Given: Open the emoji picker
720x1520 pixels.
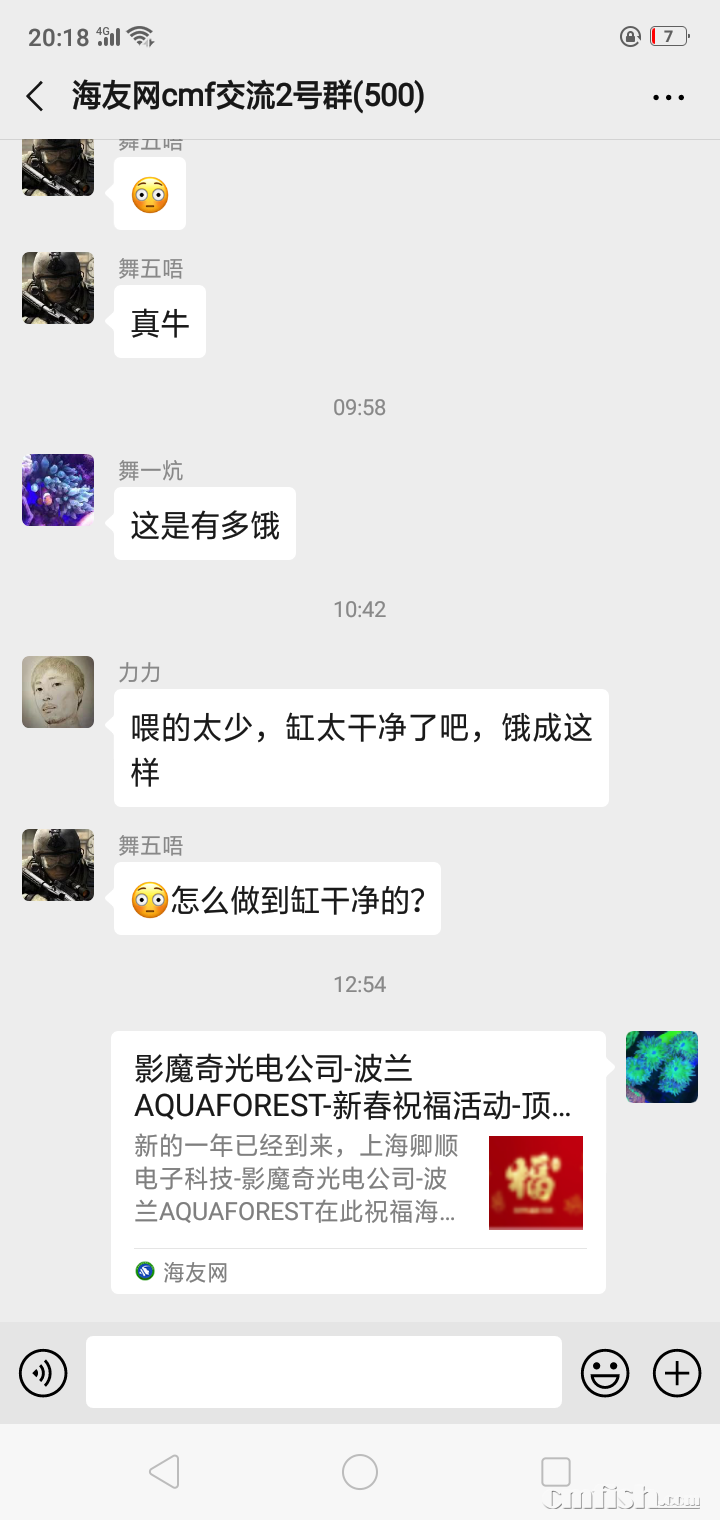Looking at the screenshot, I should click(604, 1372).
